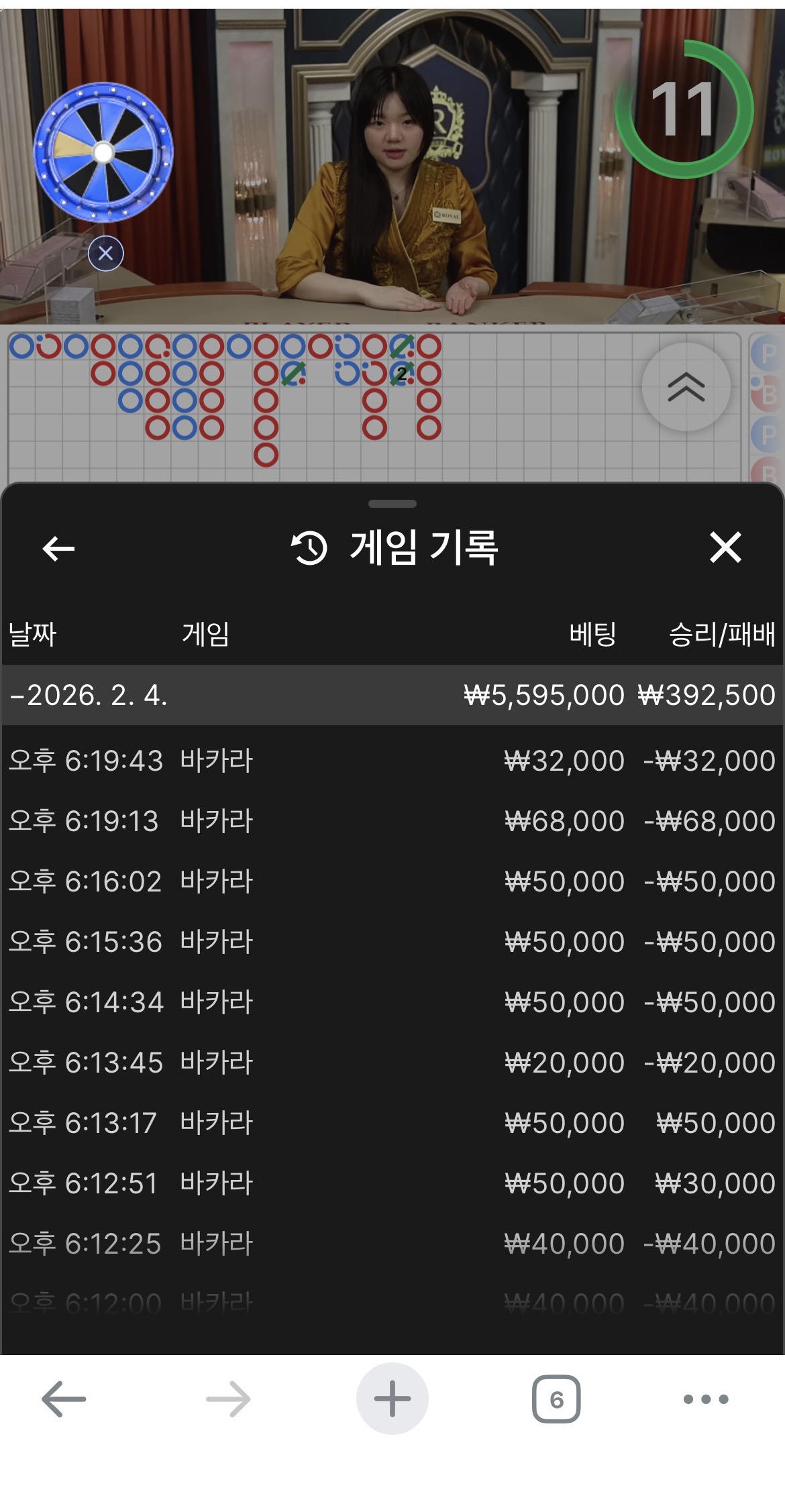Expand the roadmap with the double chevron
The height and width of the screenshot is (1512, 785).
point(686,387)
